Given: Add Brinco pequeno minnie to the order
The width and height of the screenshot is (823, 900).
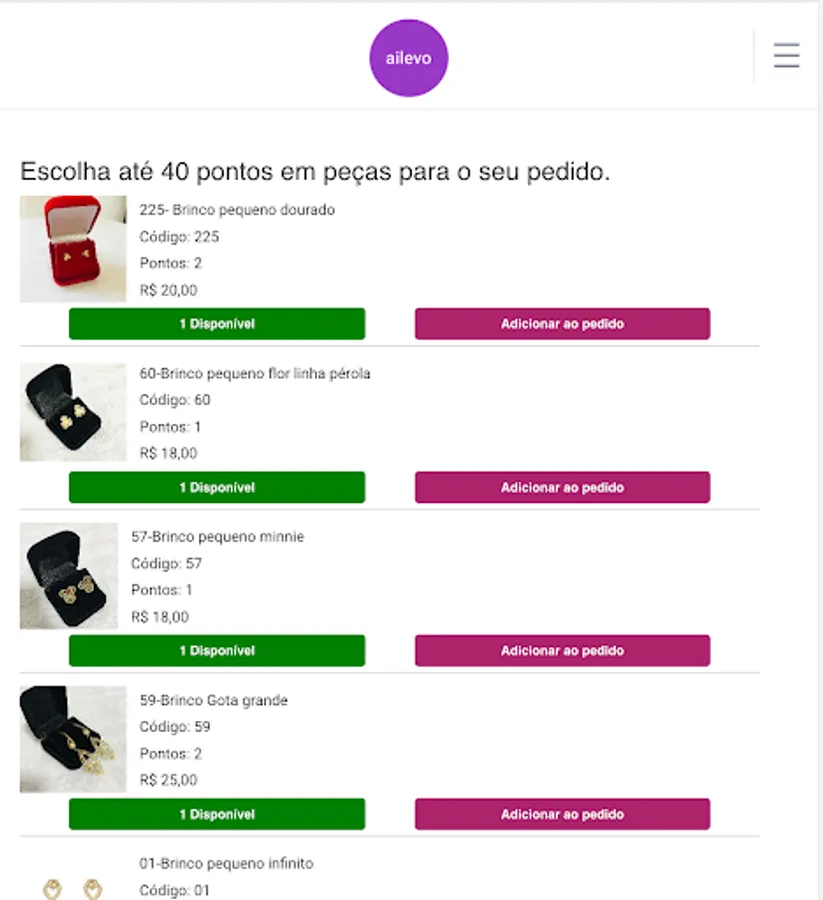Looking at the screenshot, I should click(x=562, y=651).
